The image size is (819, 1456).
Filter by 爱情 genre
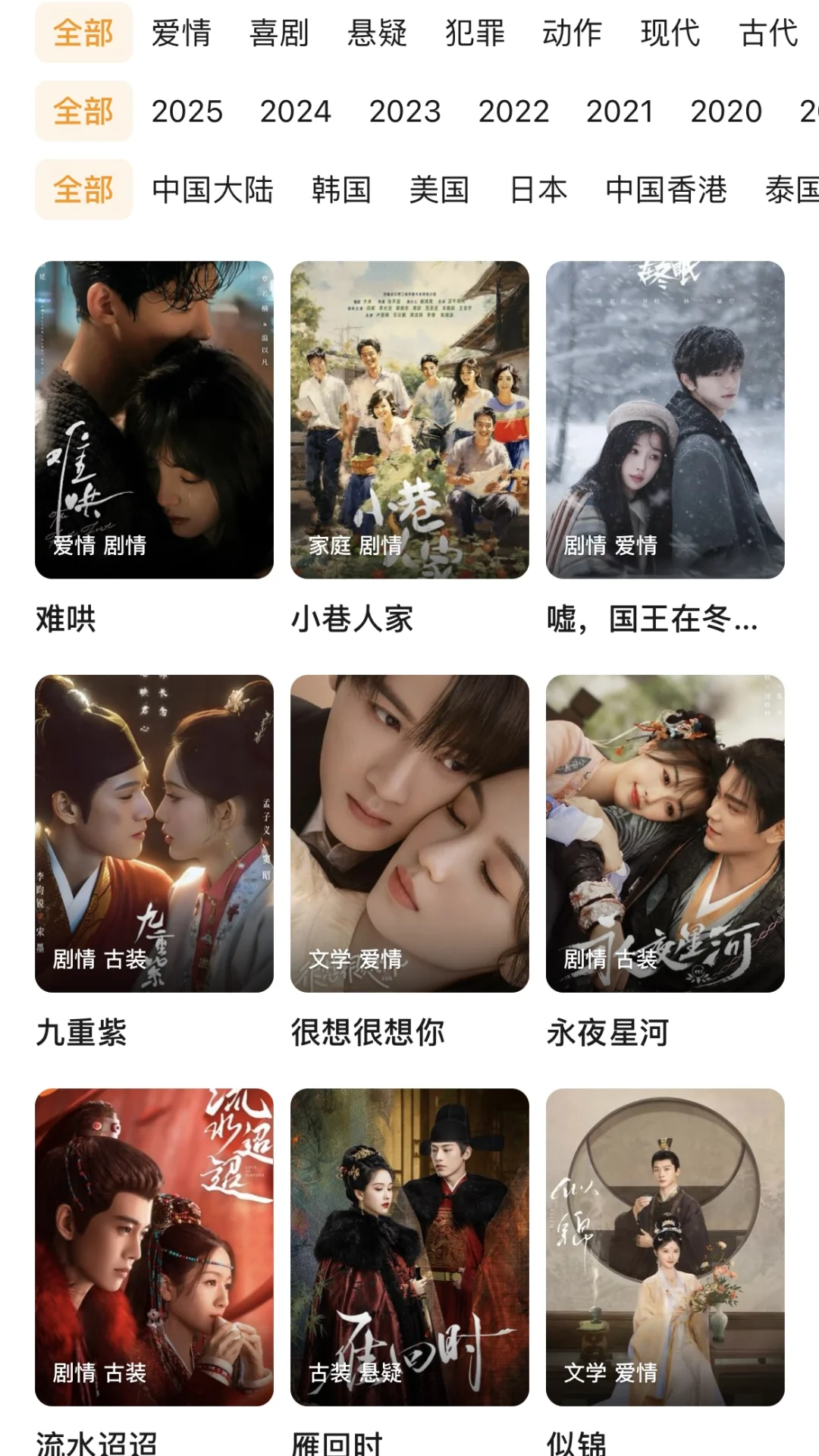180,33
